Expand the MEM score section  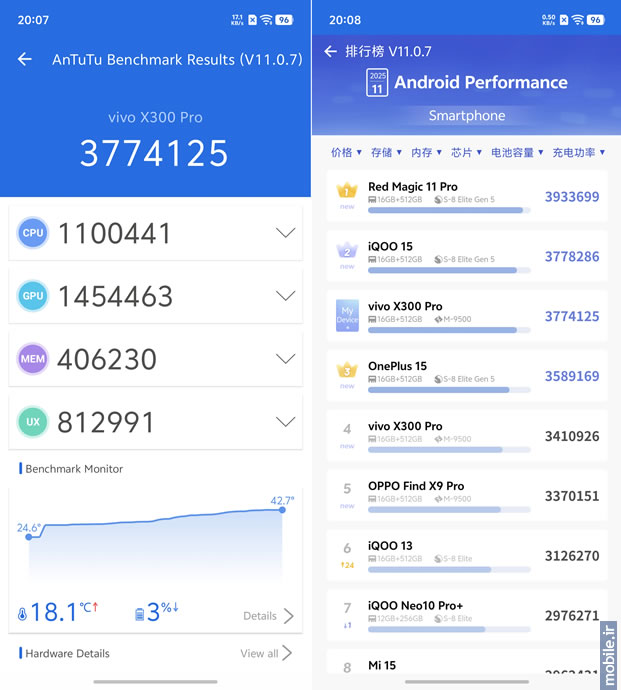285,359
